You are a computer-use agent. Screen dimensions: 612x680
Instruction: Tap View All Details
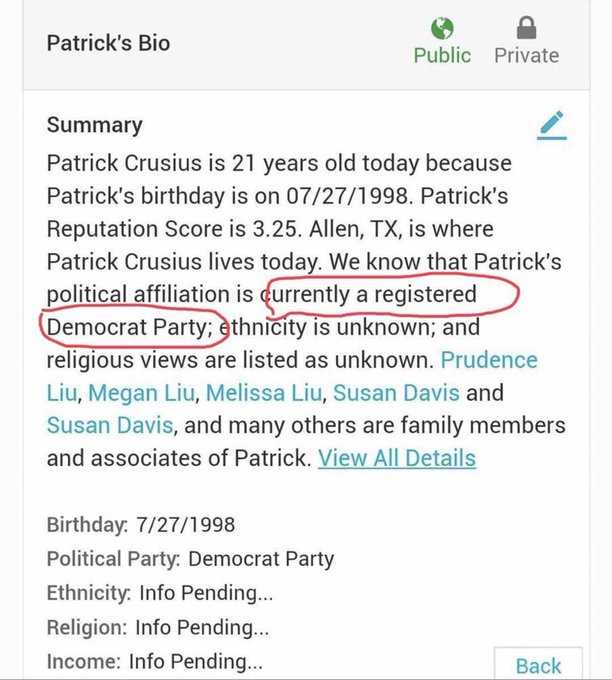[396, 459]
